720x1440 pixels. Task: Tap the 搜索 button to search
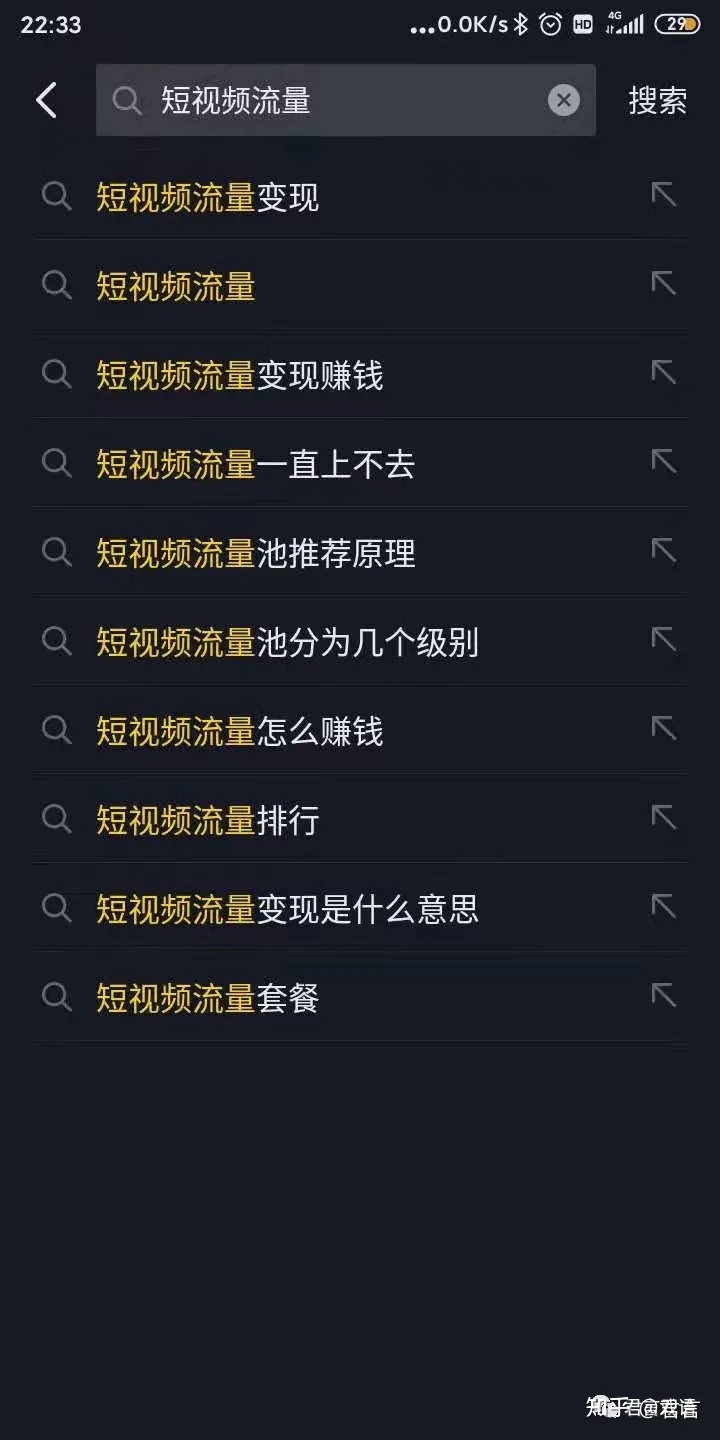coord(657,100)
